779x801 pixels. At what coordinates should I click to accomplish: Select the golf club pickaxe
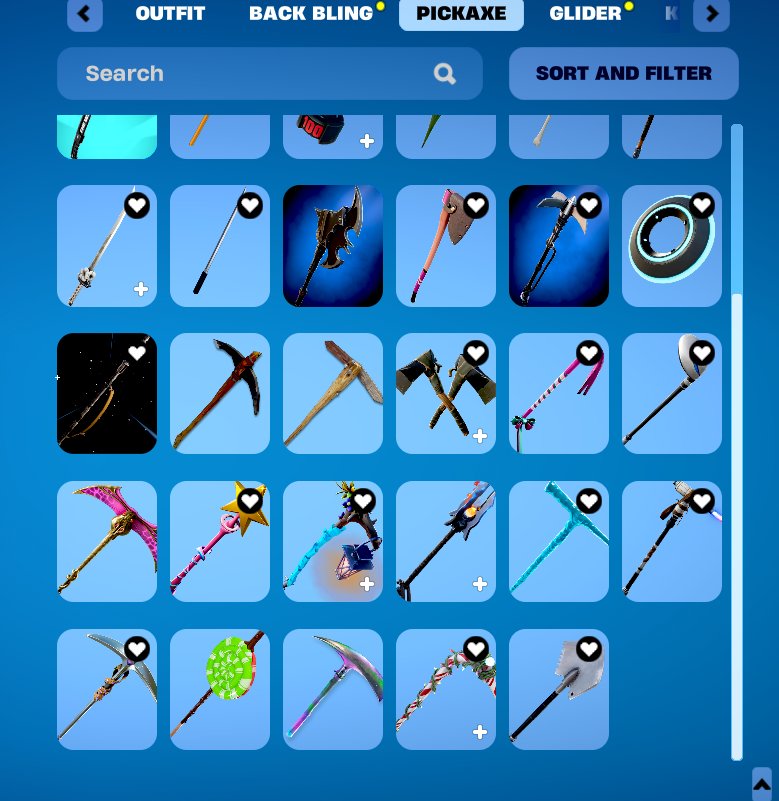click(671, 393)
